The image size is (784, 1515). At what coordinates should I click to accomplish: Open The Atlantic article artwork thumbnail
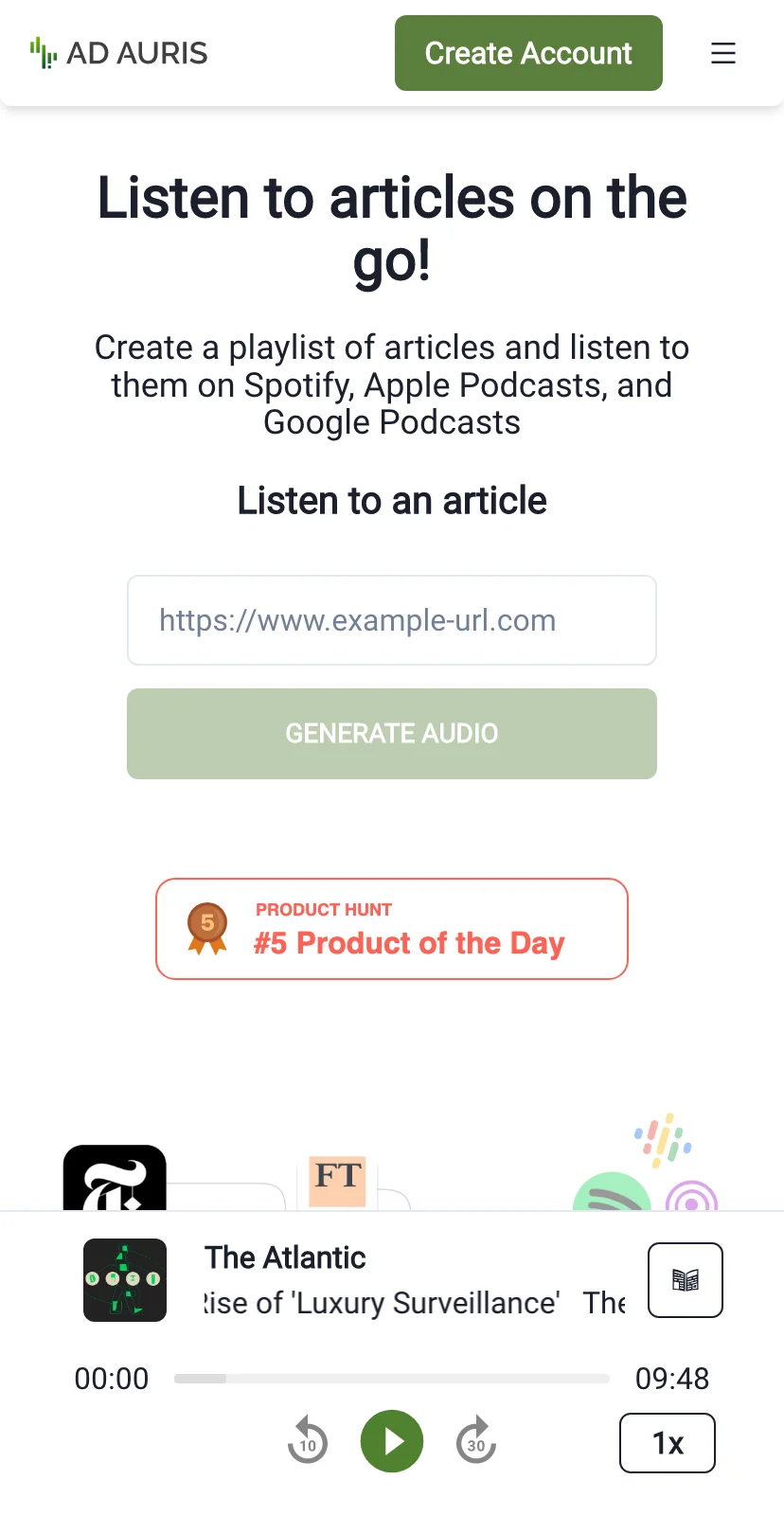[x=125, y=1280]
